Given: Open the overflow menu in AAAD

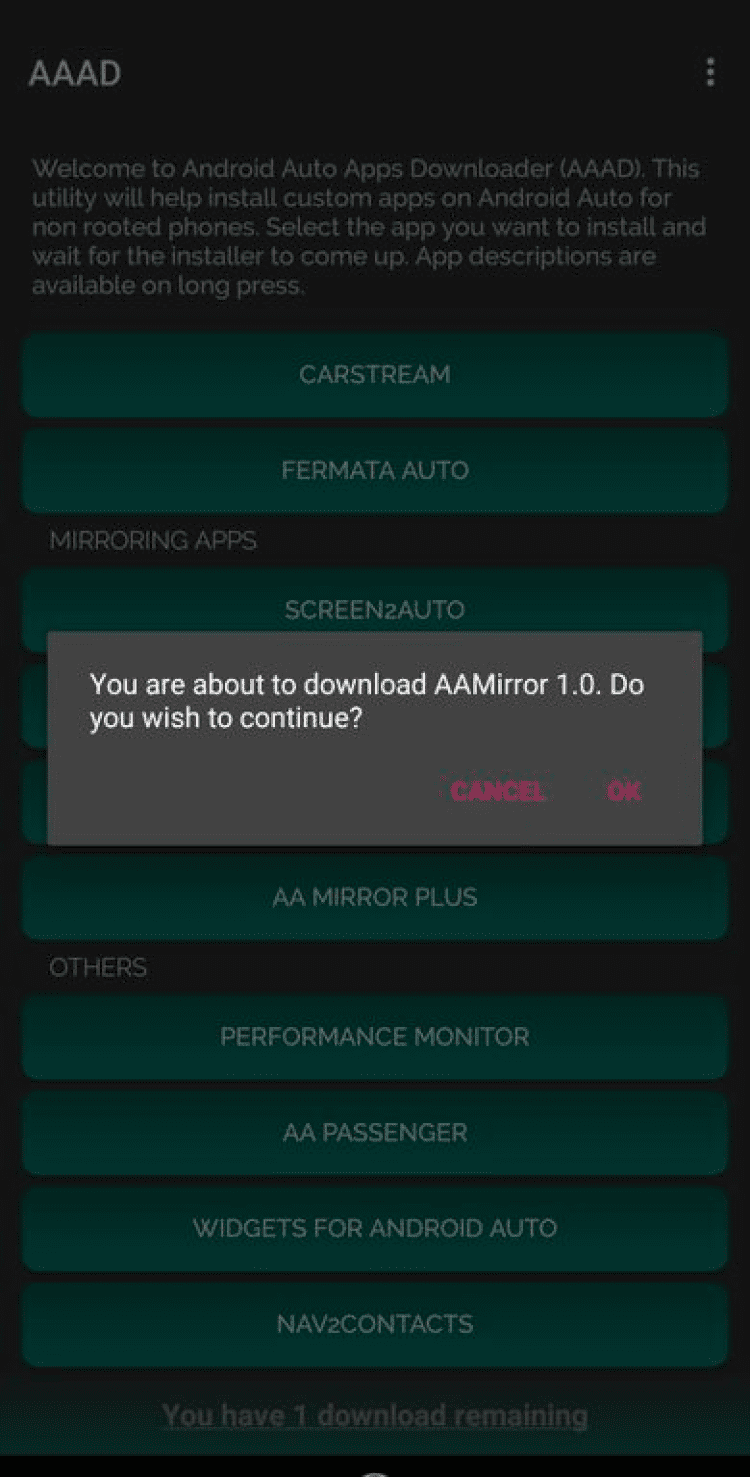Looking at the screenshot, I should pyautogui.click(x=710, y=72).
